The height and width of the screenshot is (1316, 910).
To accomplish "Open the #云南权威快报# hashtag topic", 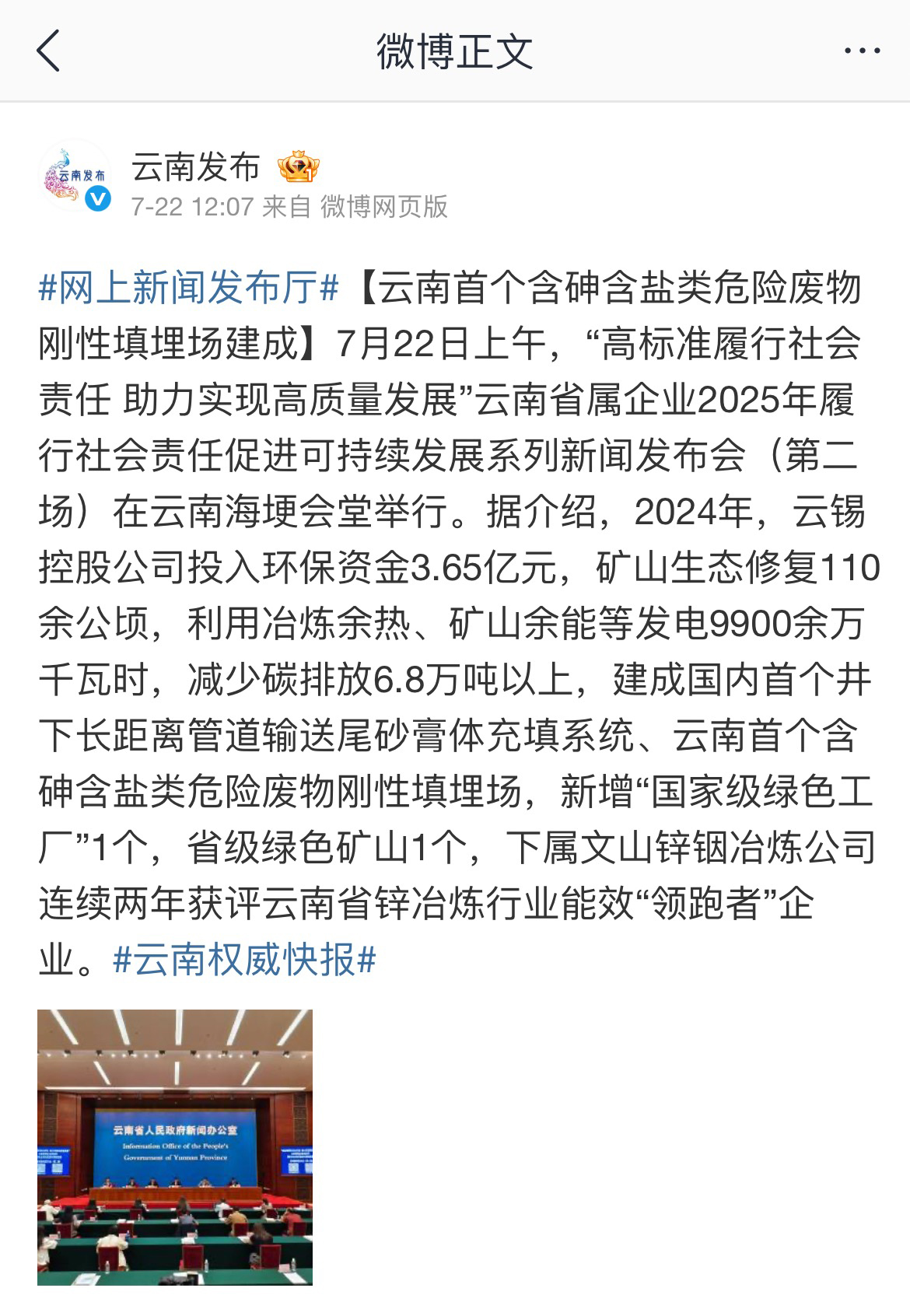I will tap(245, 960).
